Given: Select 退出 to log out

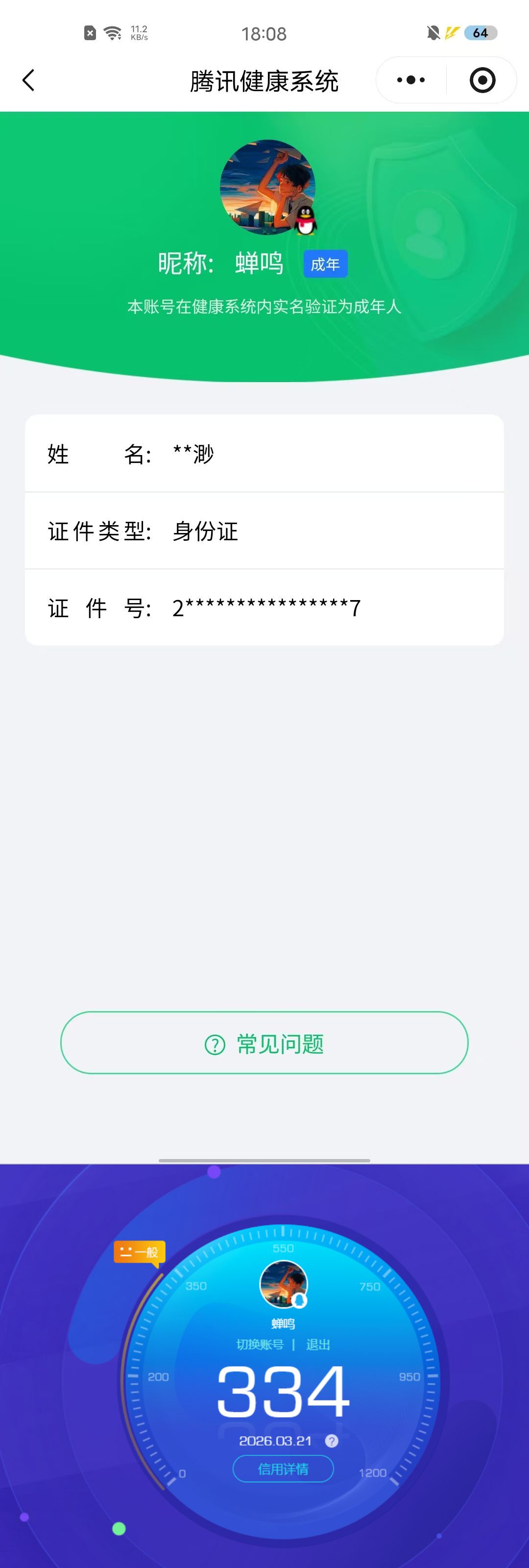Looking at the screenshot, I should (318, 1345).
